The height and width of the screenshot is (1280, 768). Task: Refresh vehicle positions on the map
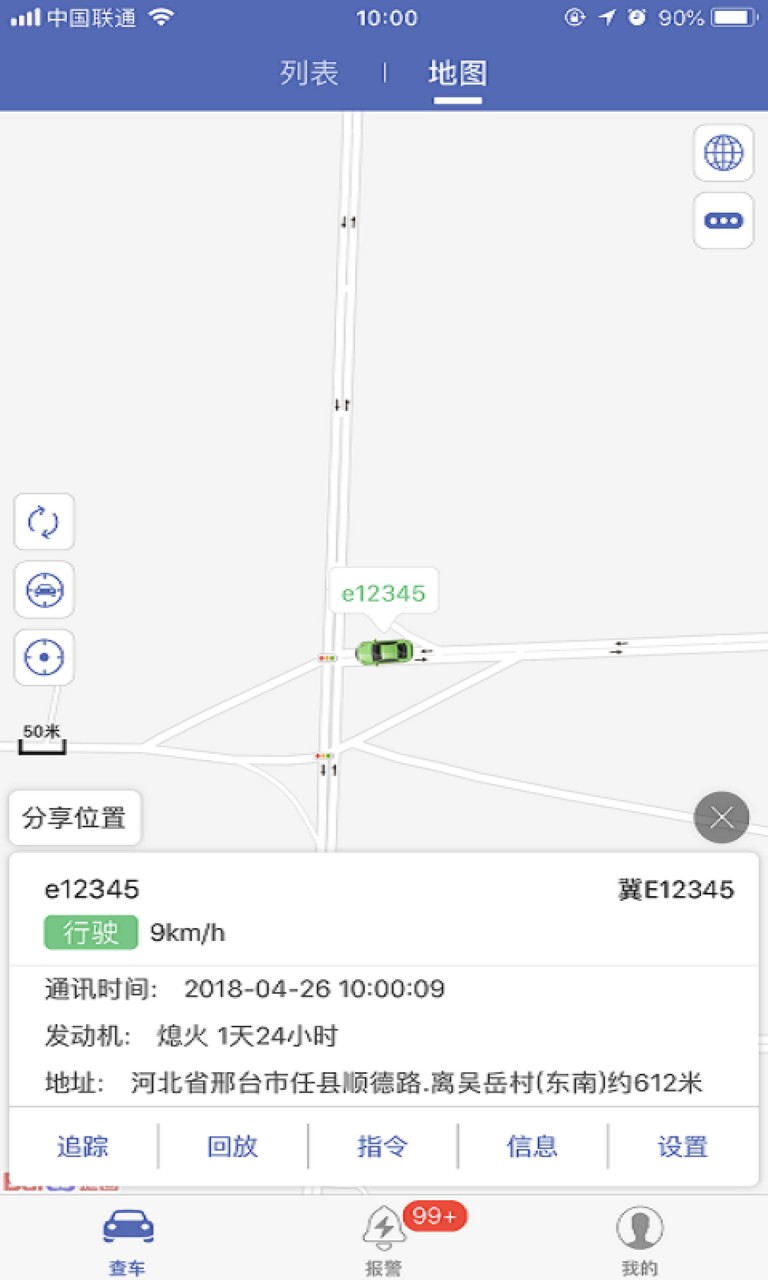(x=43, y=522)
